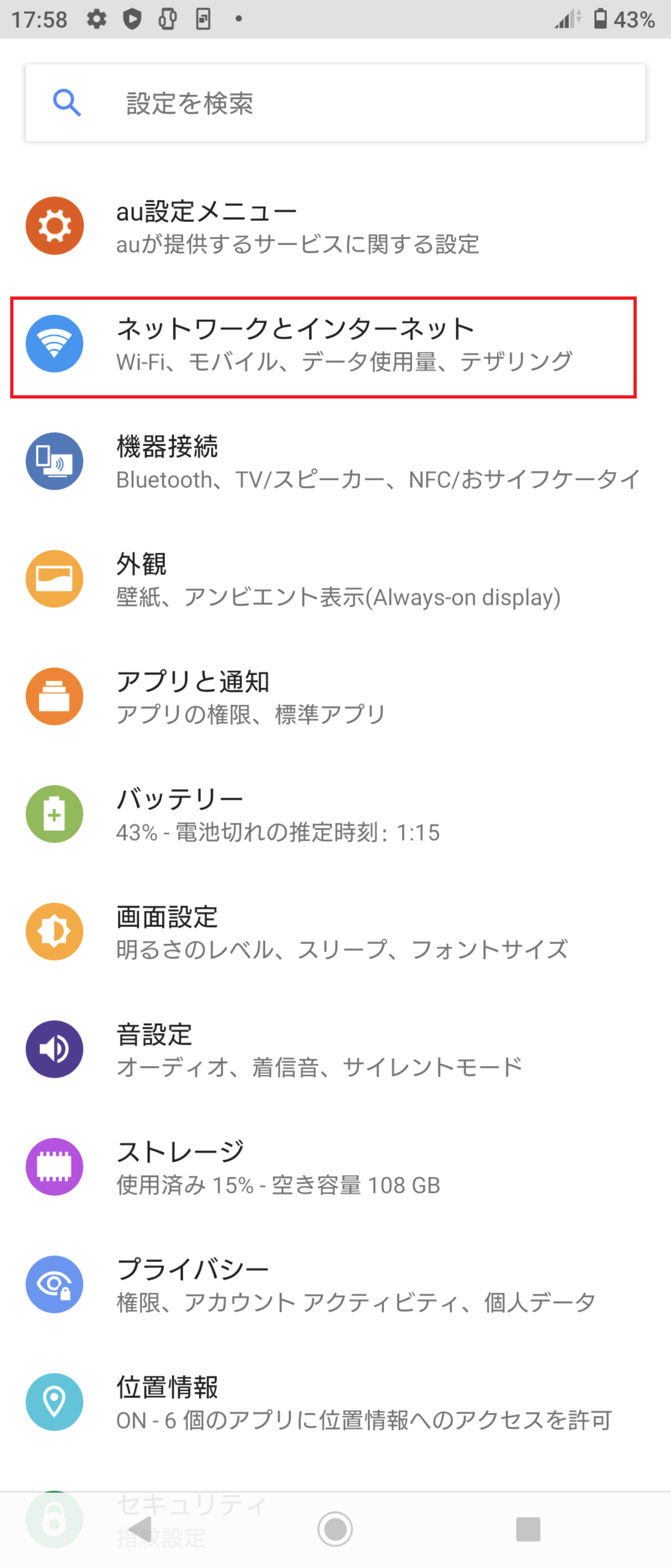Open the battery settings icon

[54, 814]
